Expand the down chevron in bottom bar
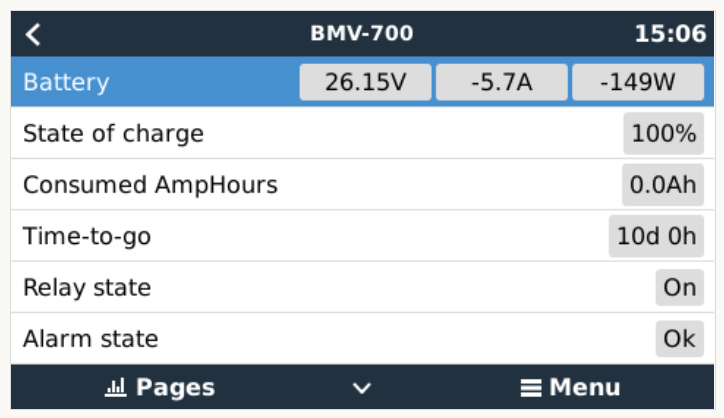 pos(362,388)
